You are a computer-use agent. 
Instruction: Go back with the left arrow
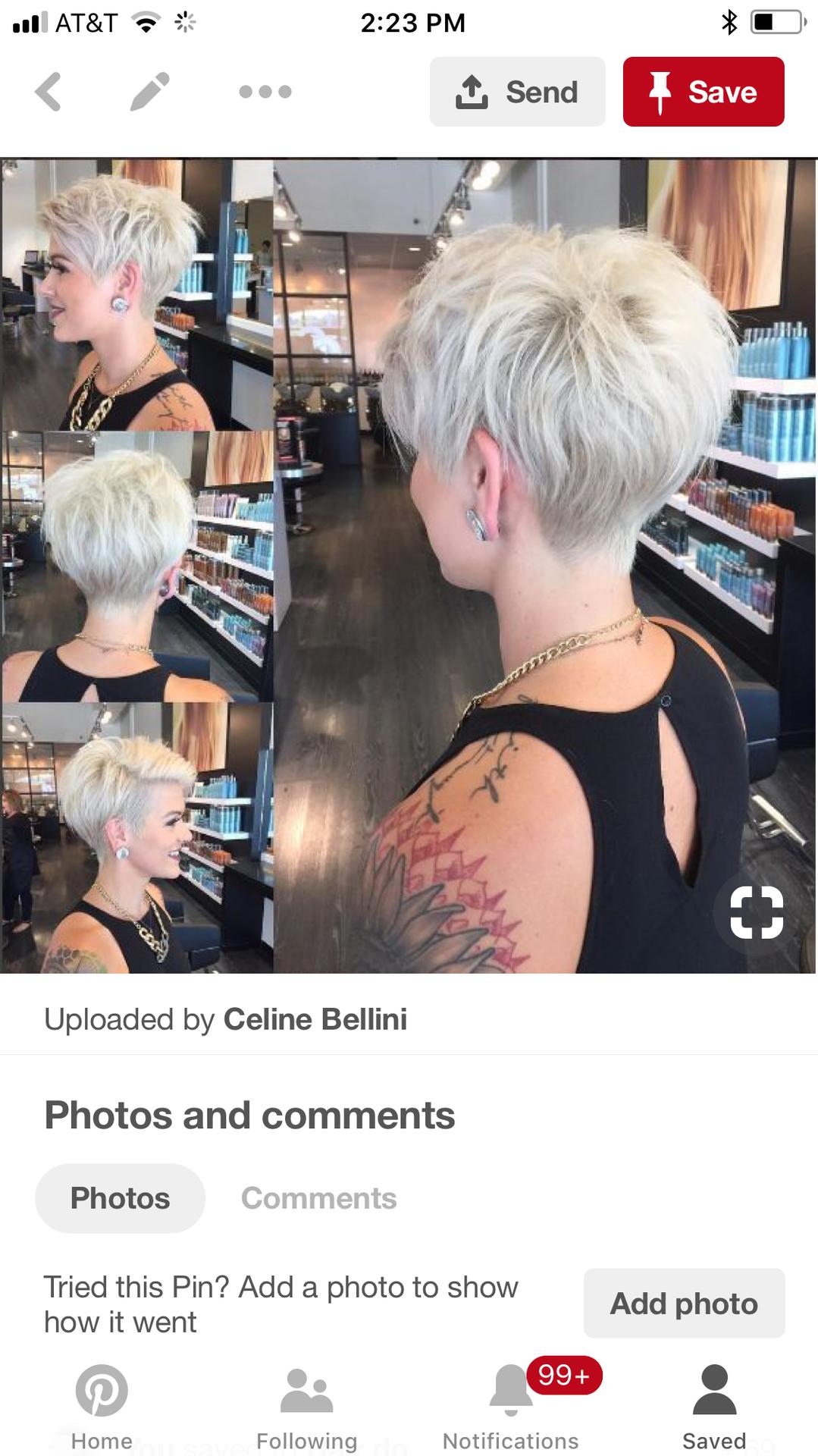tap(48, 92)
